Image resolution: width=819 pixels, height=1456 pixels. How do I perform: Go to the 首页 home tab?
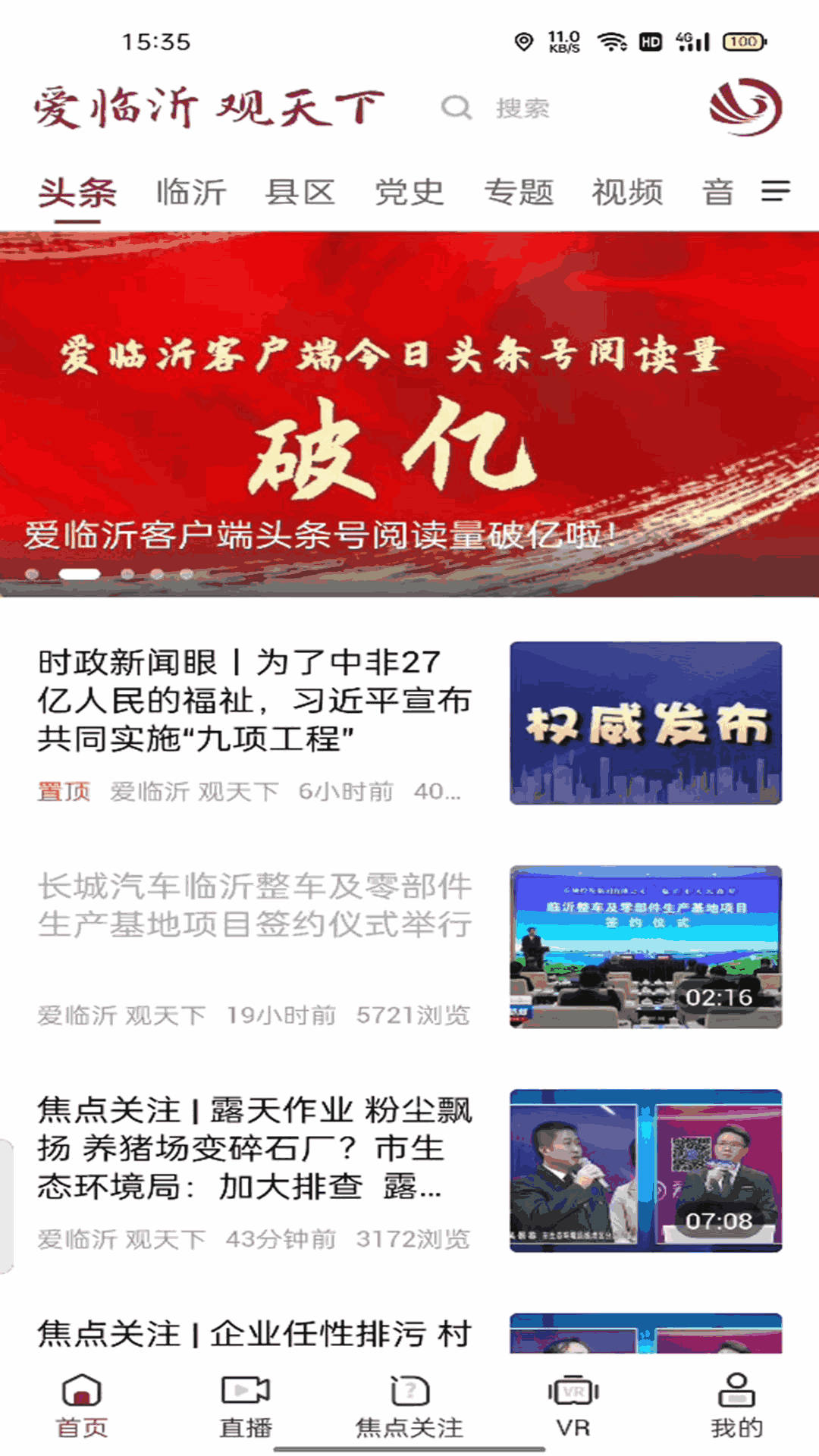(x=82, y=1405)
